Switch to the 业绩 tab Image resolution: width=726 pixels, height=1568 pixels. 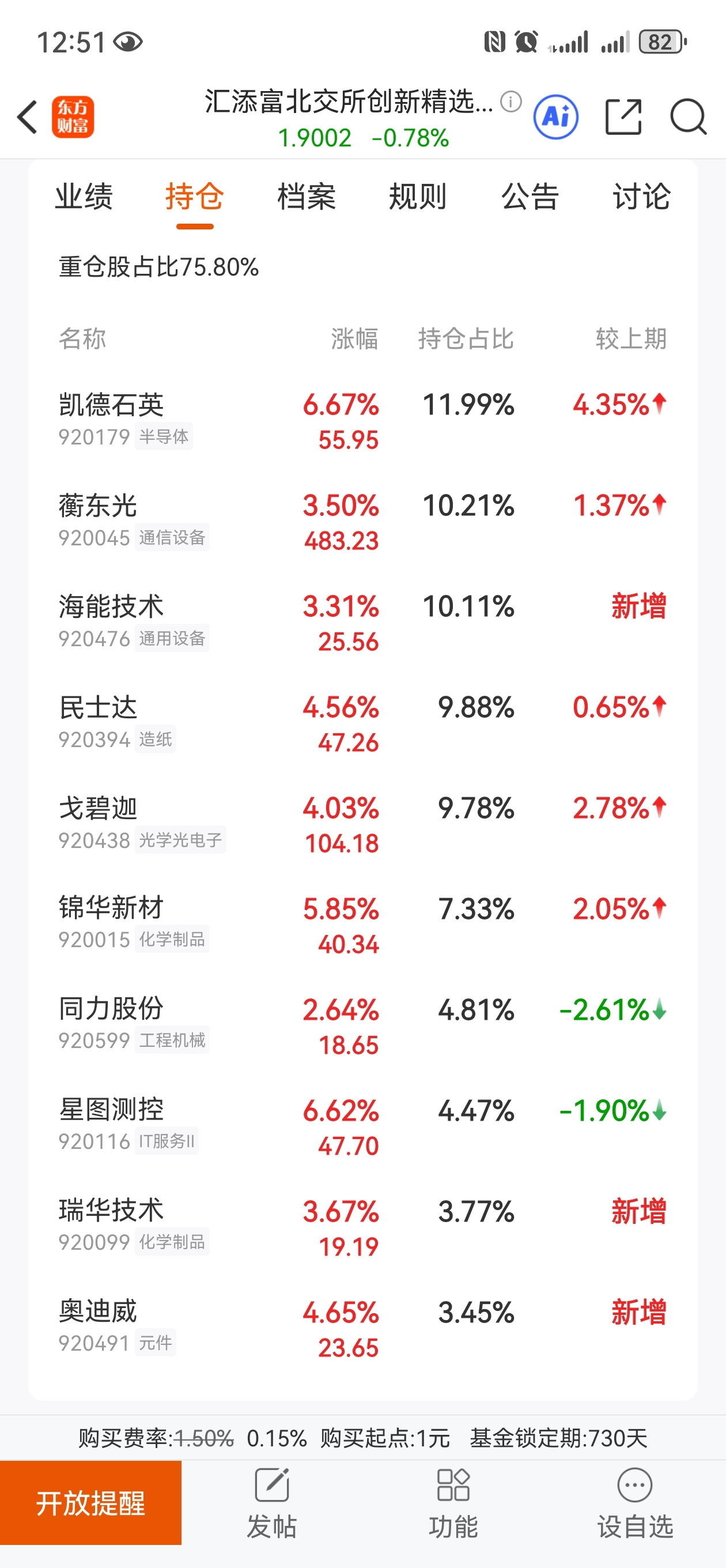tap(84, 197)
